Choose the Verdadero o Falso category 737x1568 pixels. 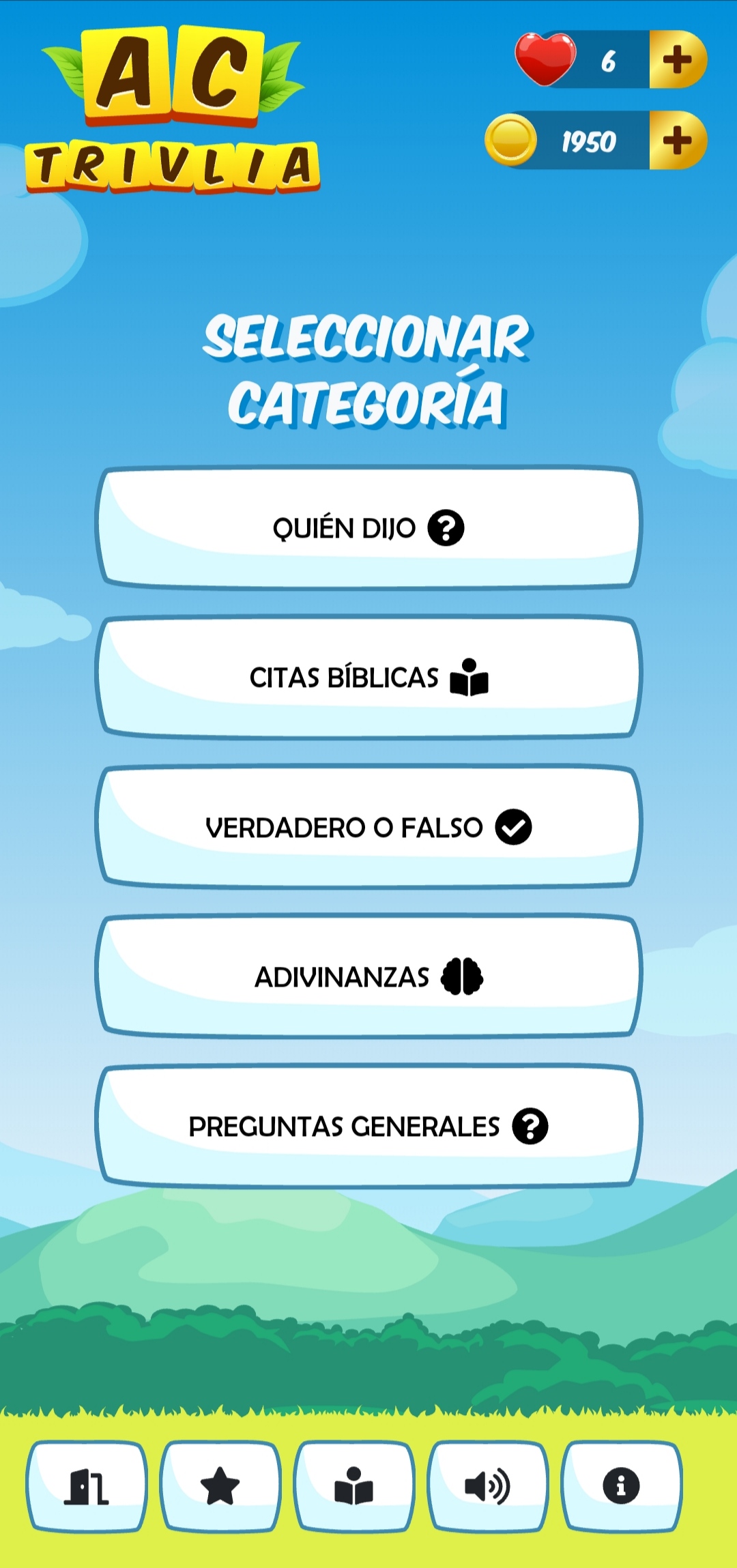(x=368, y=826)
